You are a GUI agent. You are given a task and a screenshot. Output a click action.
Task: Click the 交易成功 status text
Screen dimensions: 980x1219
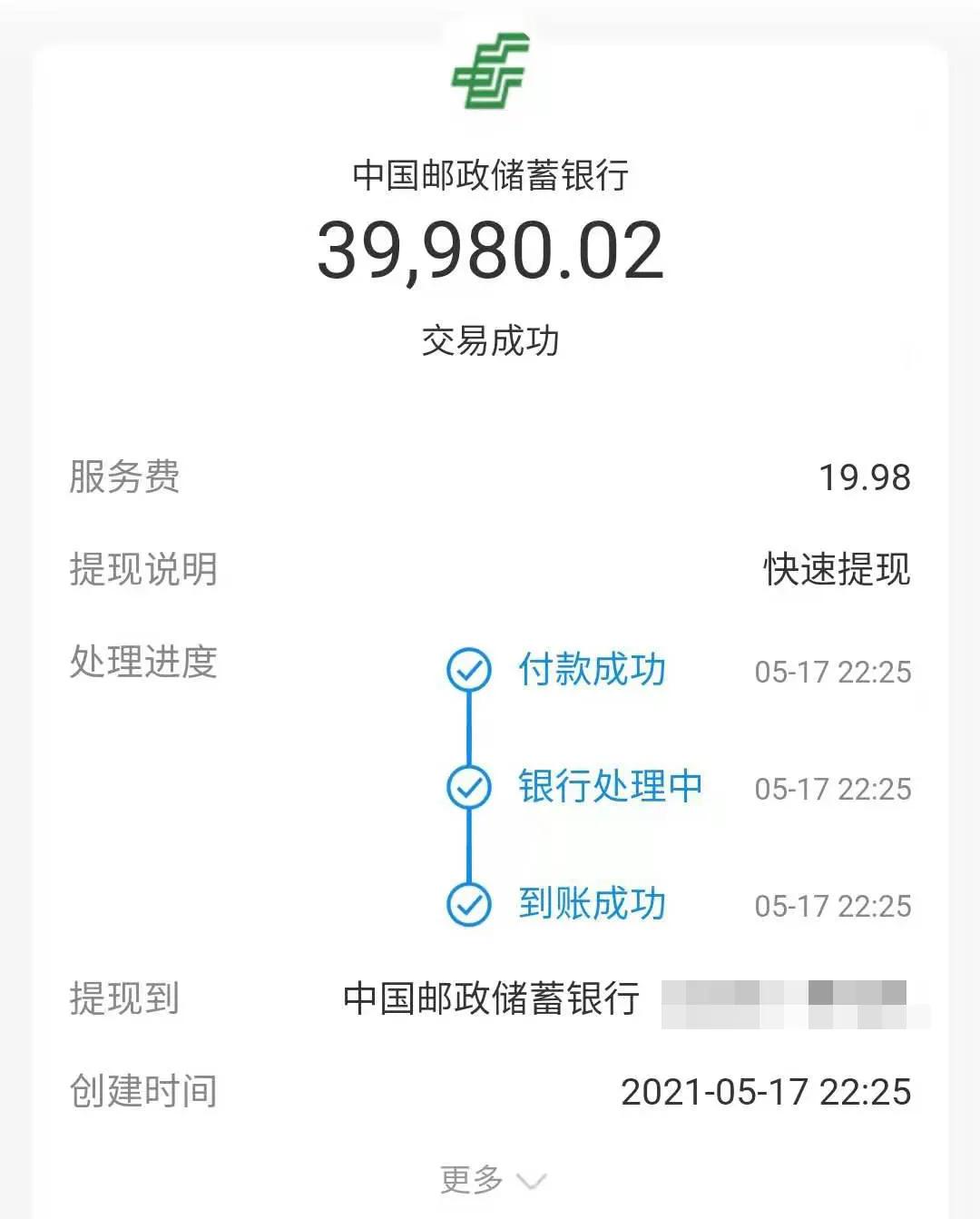(x=490, y=337)
